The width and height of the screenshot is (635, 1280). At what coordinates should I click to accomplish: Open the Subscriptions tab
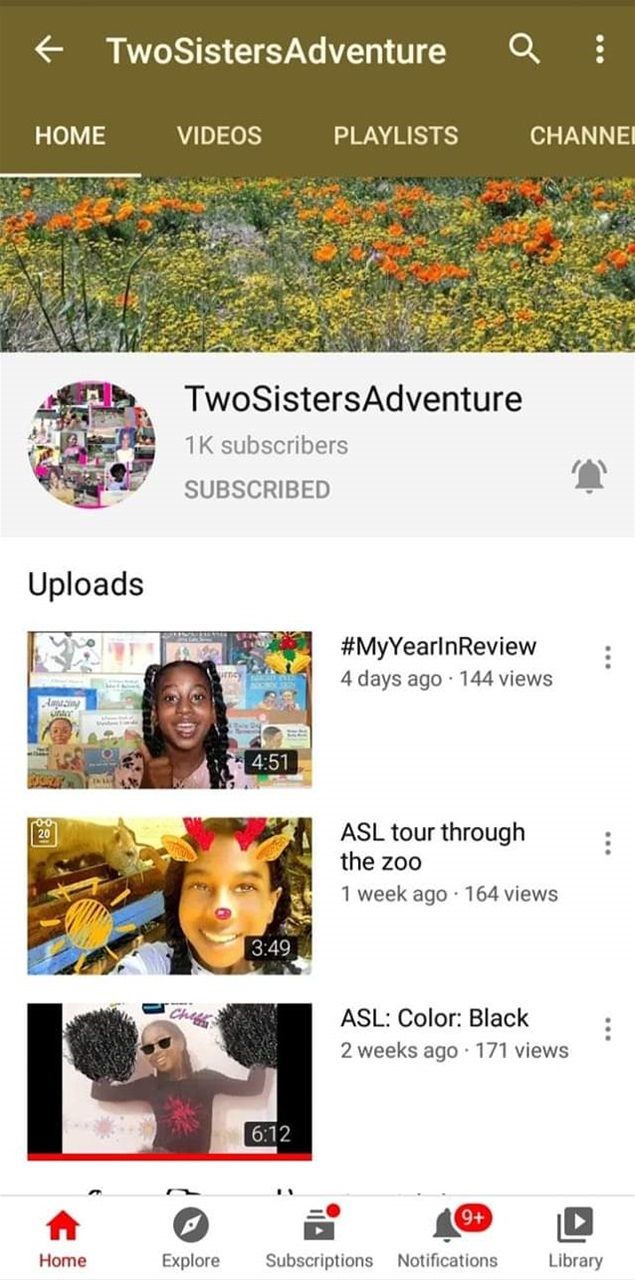(x=319, y=1238)
